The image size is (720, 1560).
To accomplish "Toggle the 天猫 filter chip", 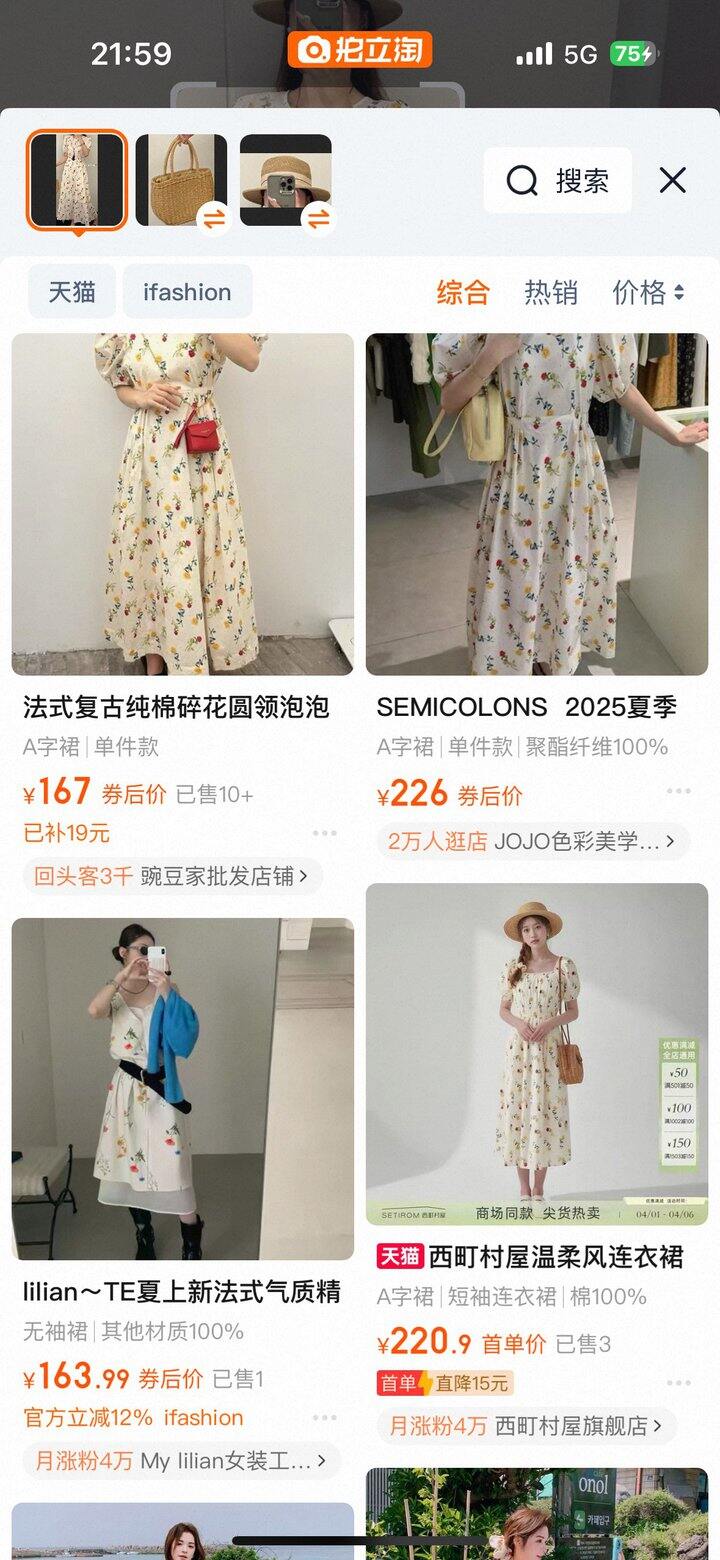I will 70,291.
